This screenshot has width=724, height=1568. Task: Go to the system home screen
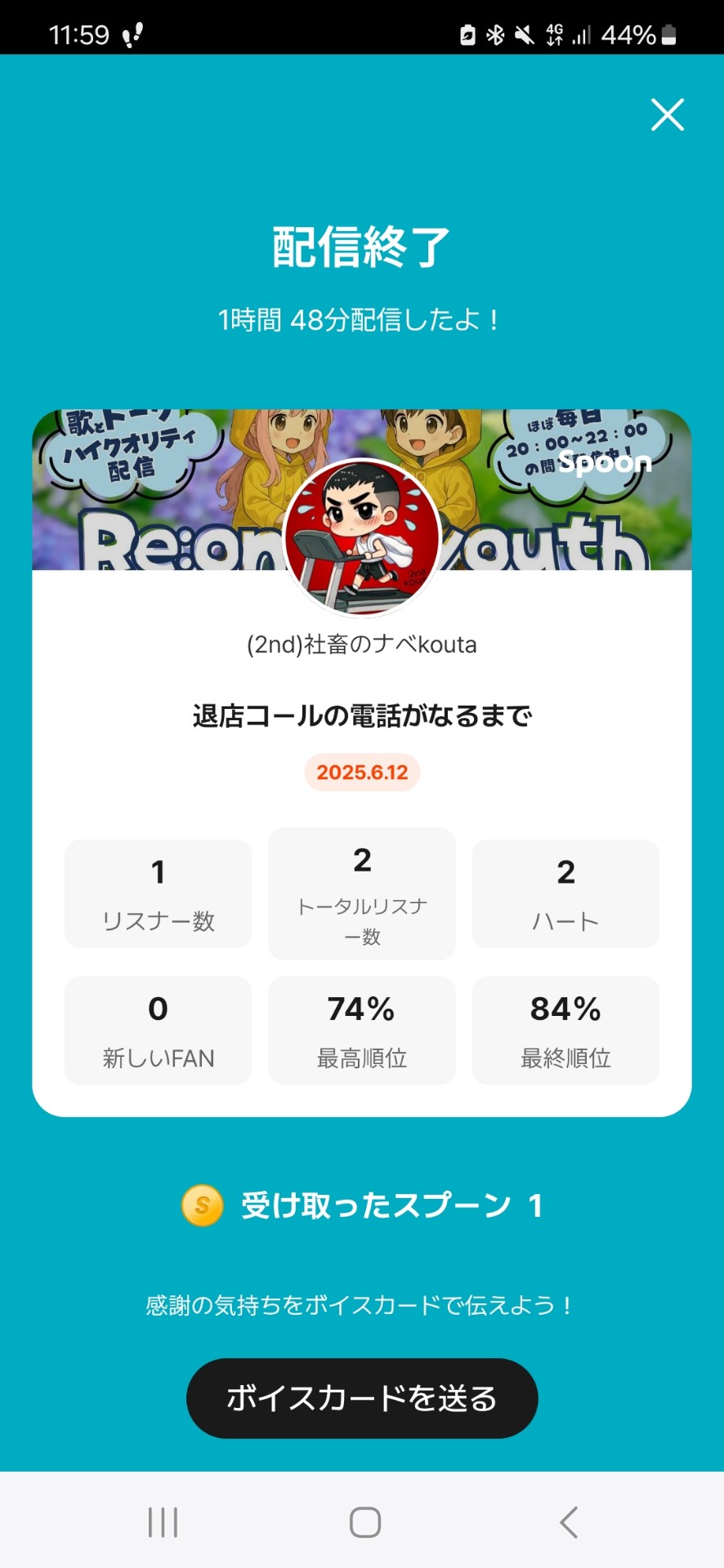pyautogui.click(x=364, y=1522)
